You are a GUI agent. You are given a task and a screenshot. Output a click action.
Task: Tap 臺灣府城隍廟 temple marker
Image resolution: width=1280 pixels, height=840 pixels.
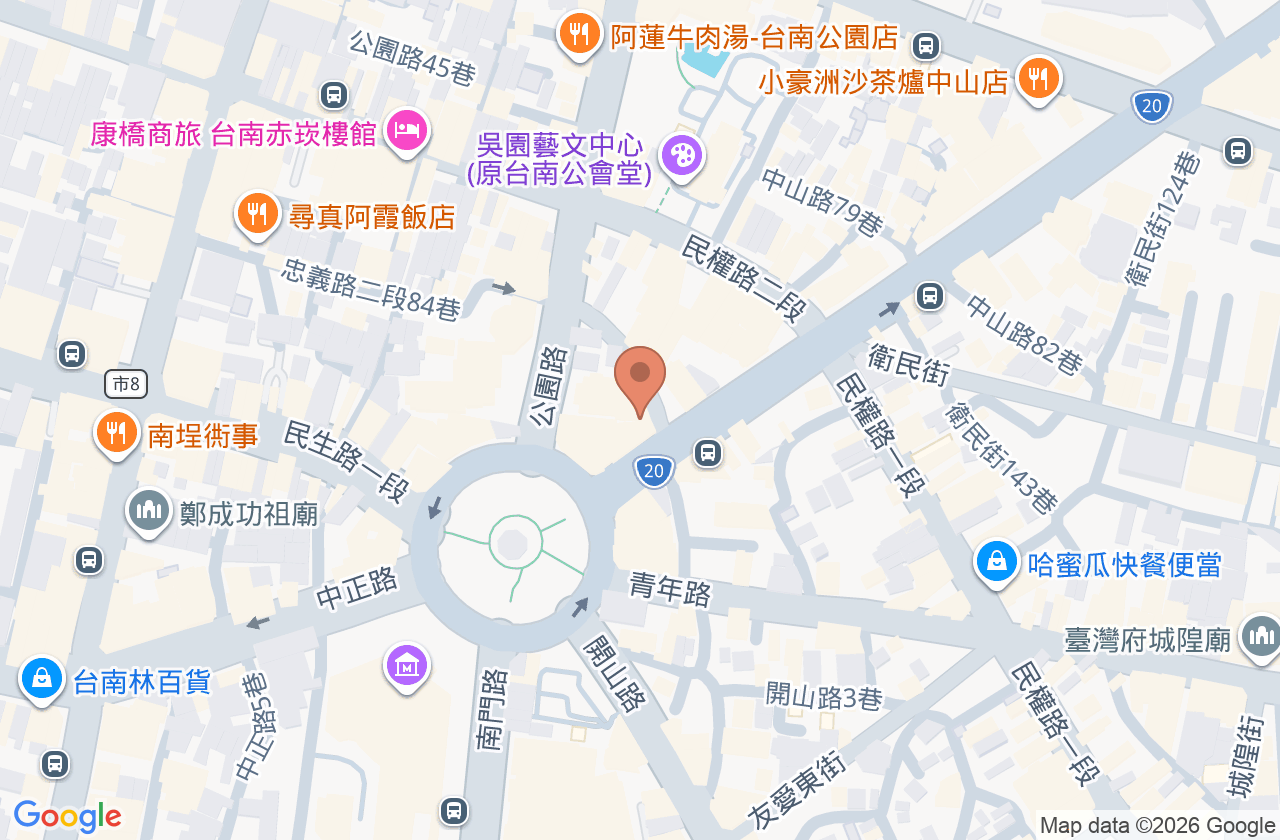1260,636
